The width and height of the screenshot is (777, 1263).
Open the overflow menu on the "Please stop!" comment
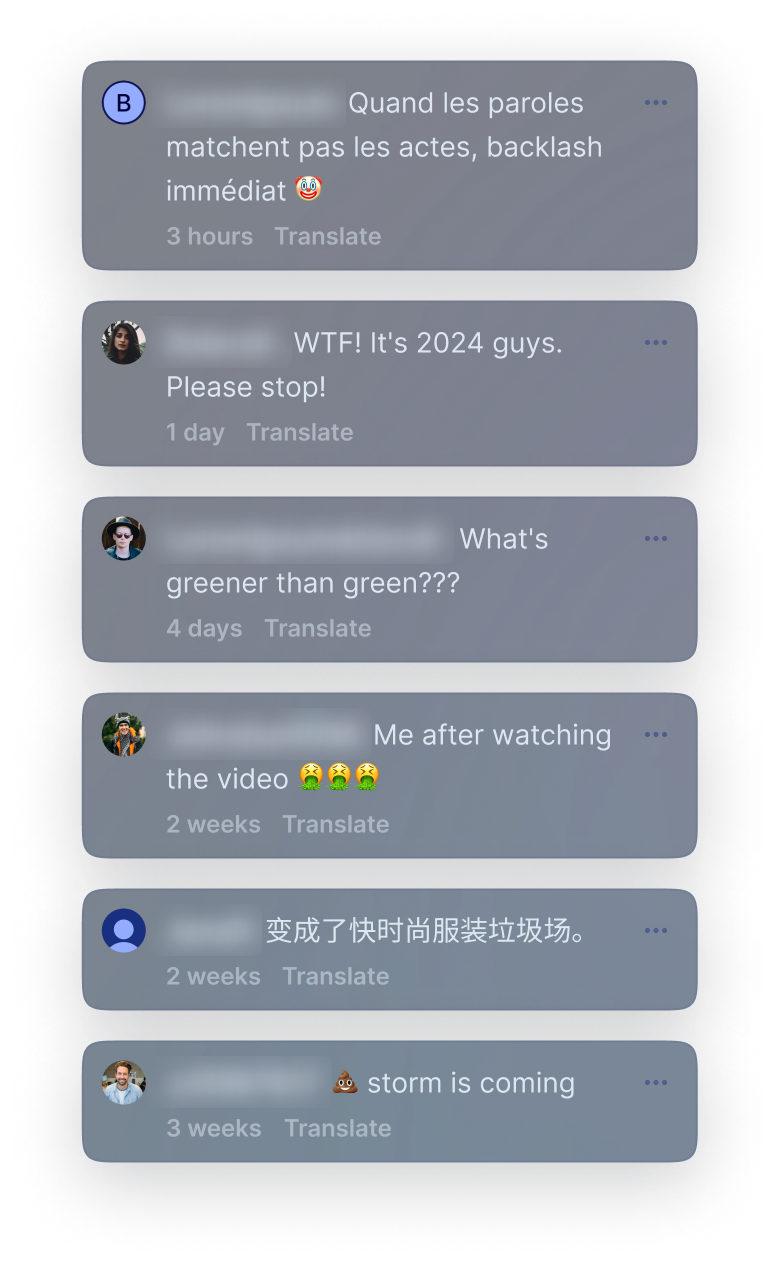(656, 343)
